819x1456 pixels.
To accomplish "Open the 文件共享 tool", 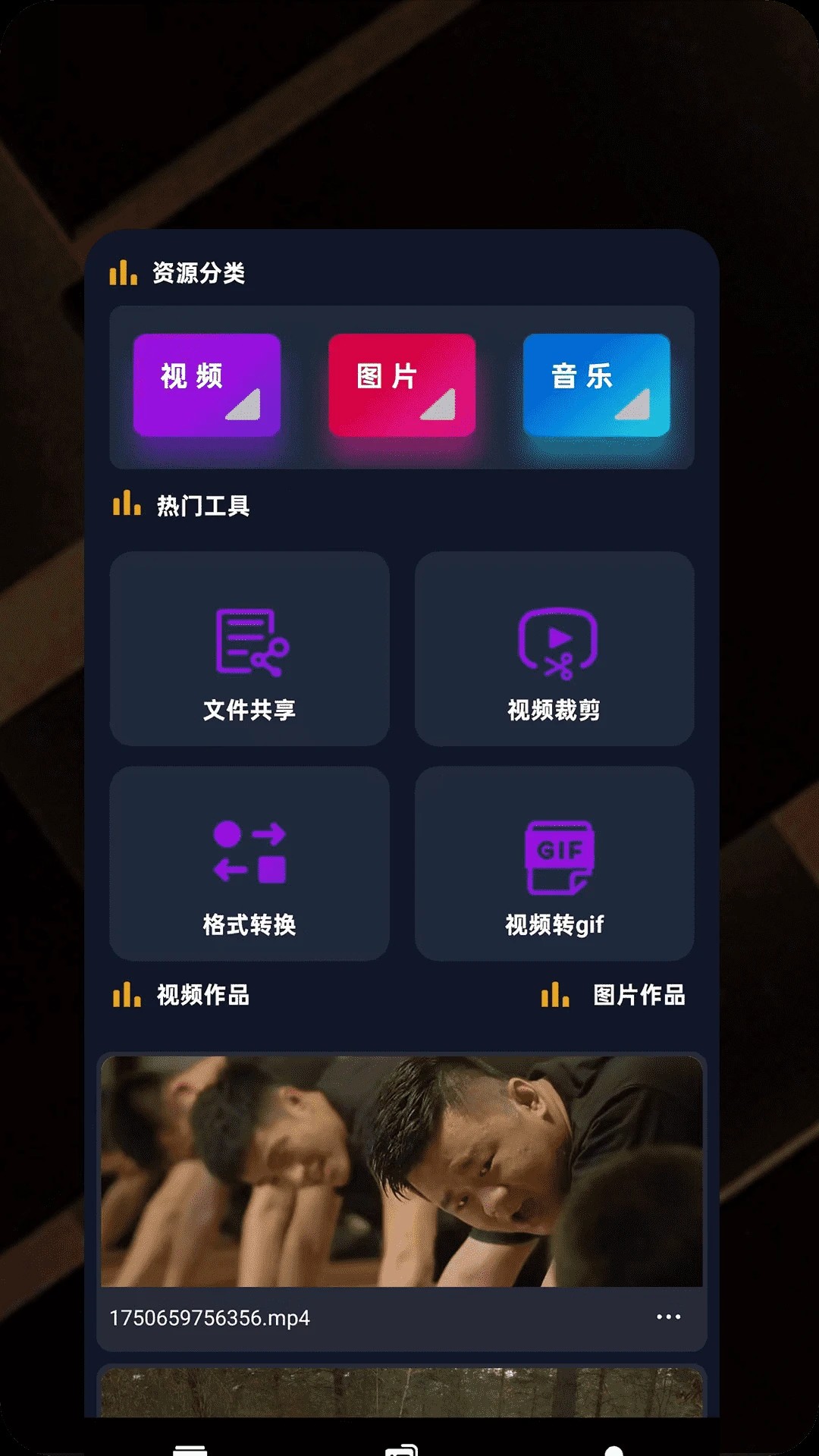I will tap(249, 649).
